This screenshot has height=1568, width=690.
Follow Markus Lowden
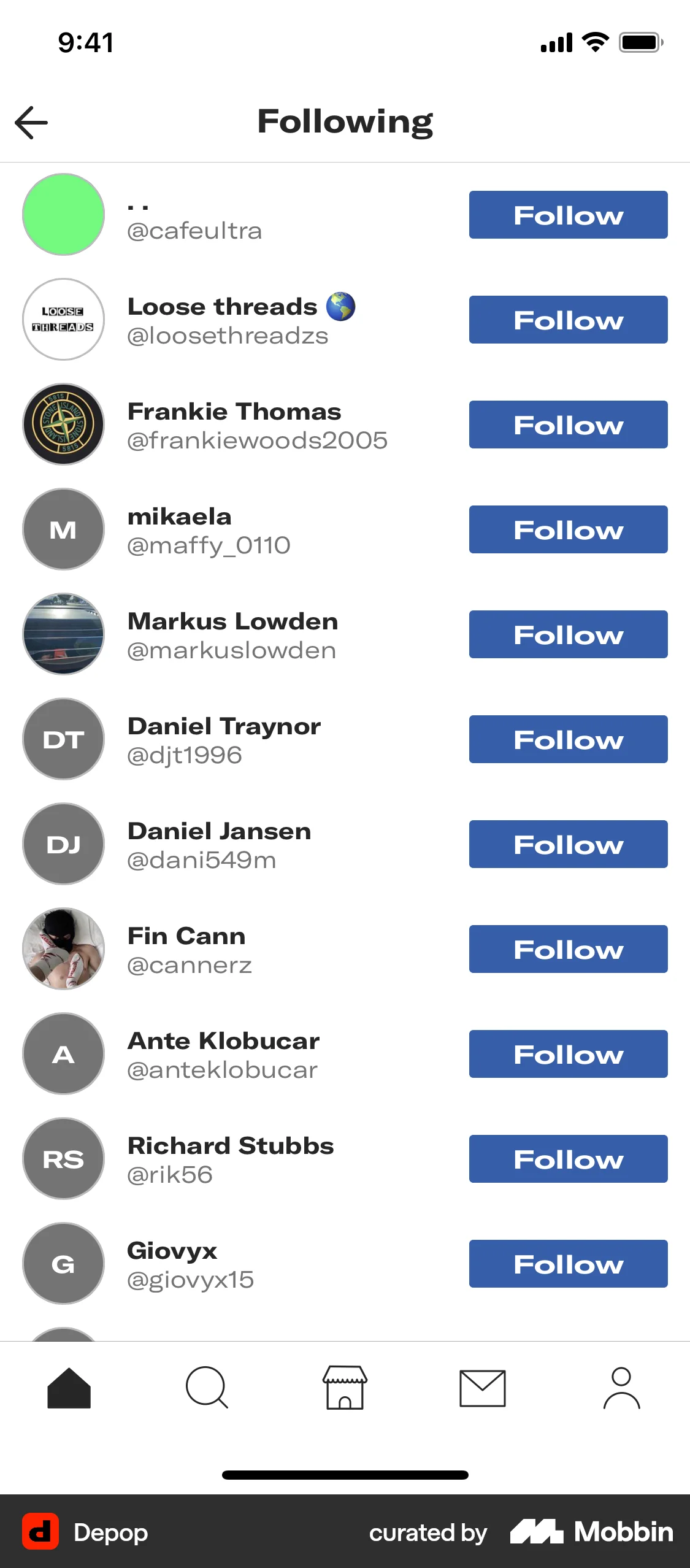(x=567, y=634)
